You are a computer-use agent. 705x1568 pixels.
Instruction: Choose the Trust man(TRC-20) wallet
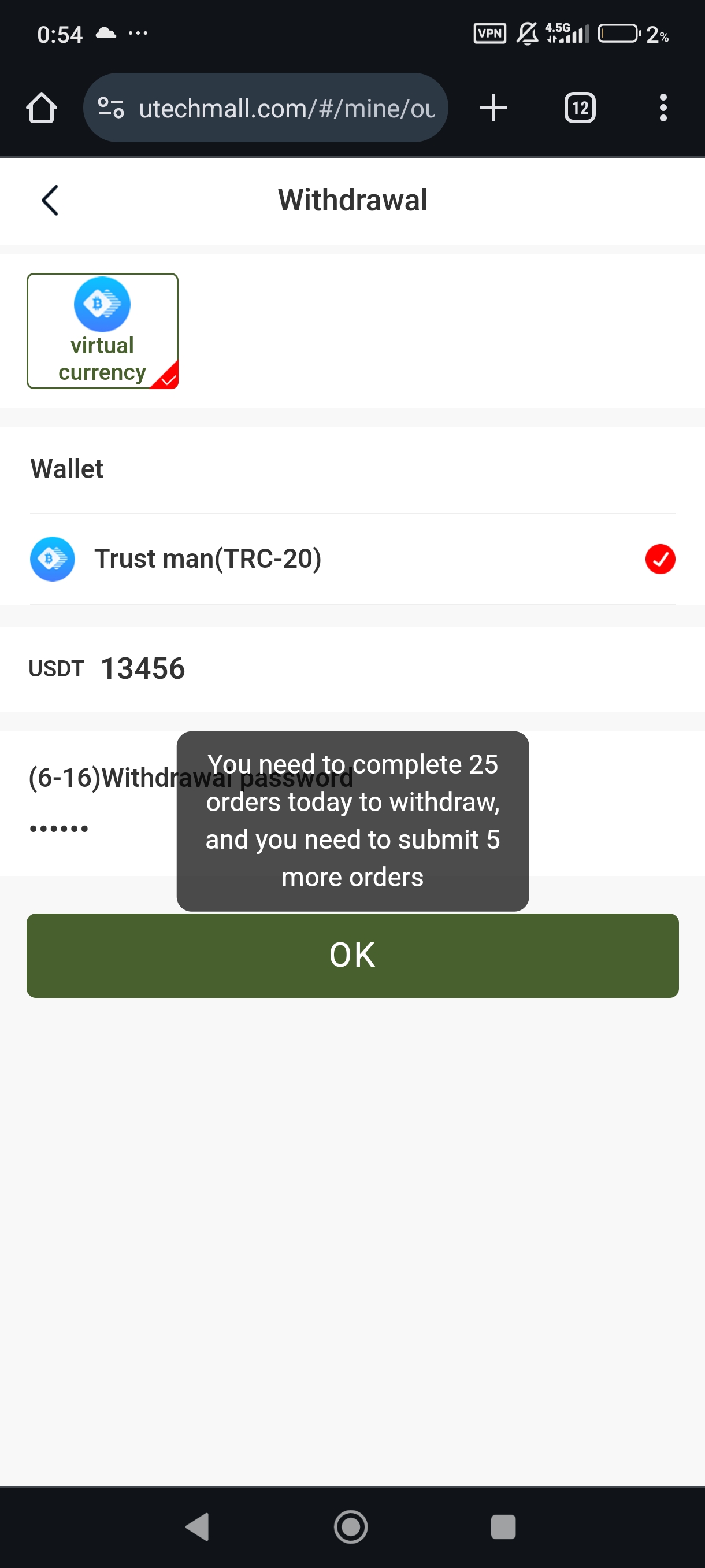coord(352,559)
